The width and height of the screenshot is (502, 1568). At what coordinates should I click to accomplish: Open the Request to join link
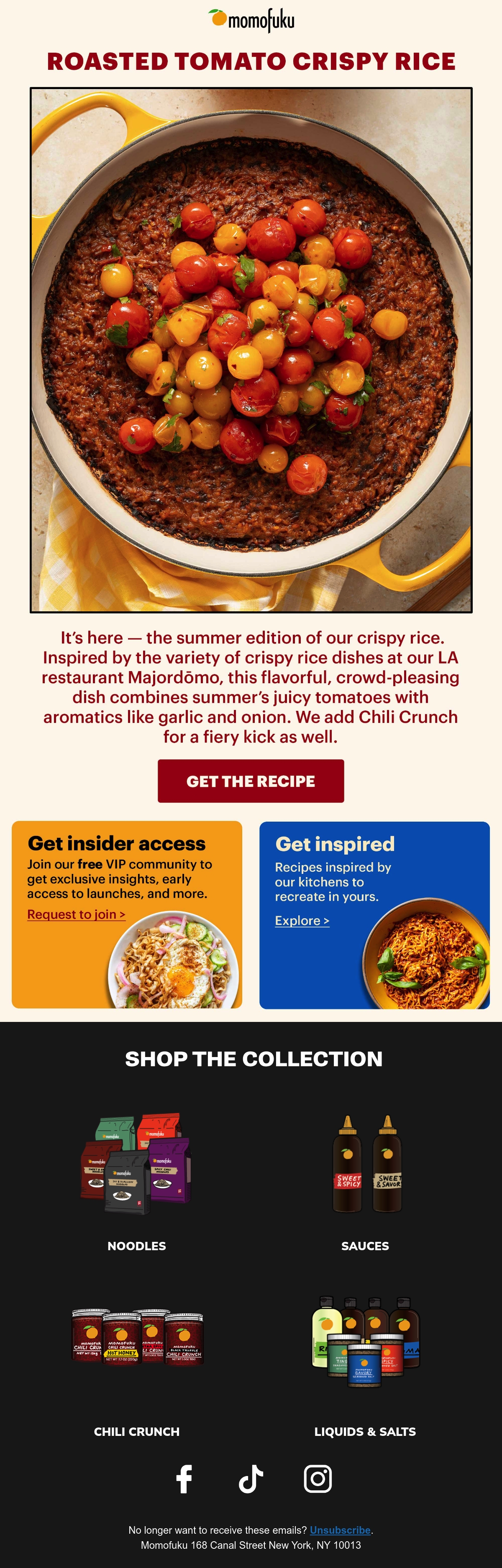[x=76, y=914]
